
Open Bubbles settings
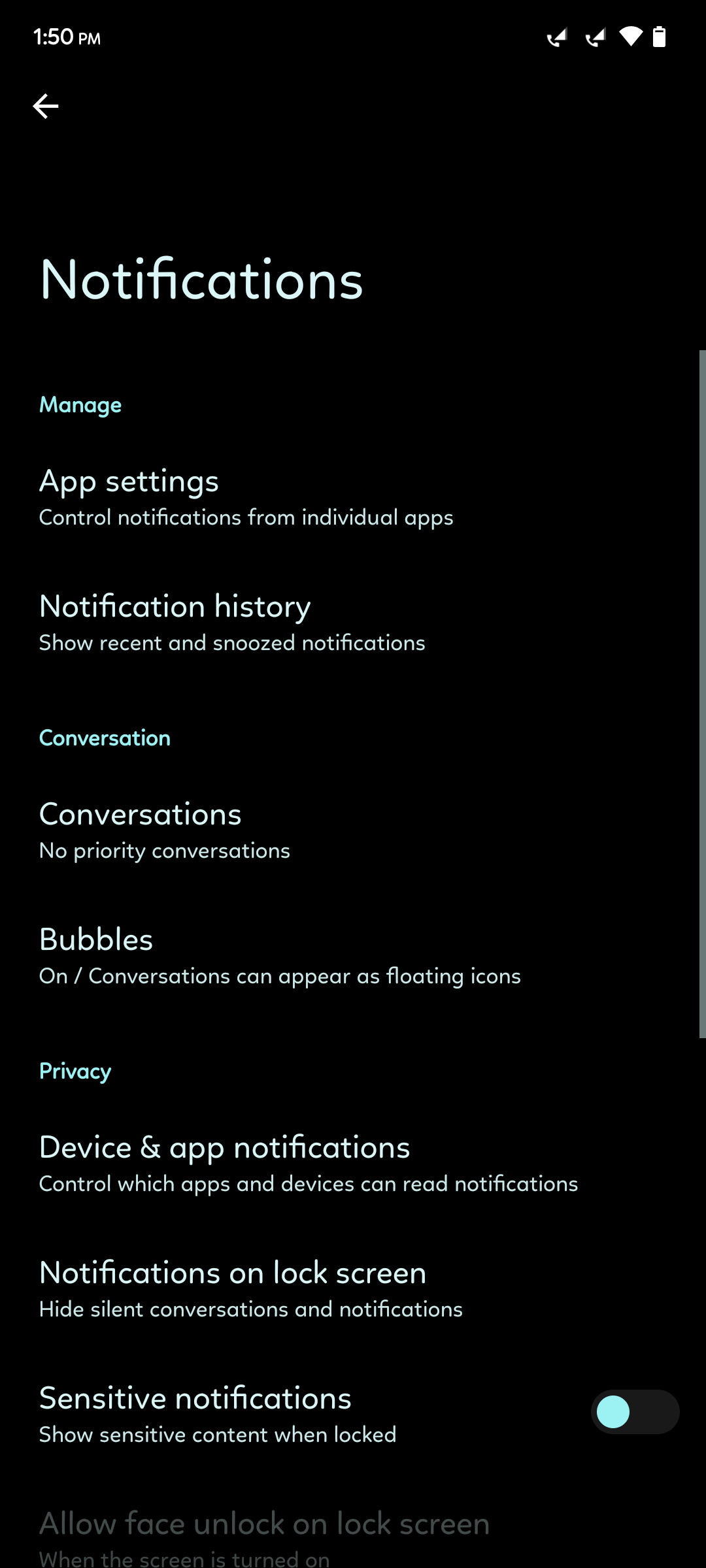(x=280, y=956)
